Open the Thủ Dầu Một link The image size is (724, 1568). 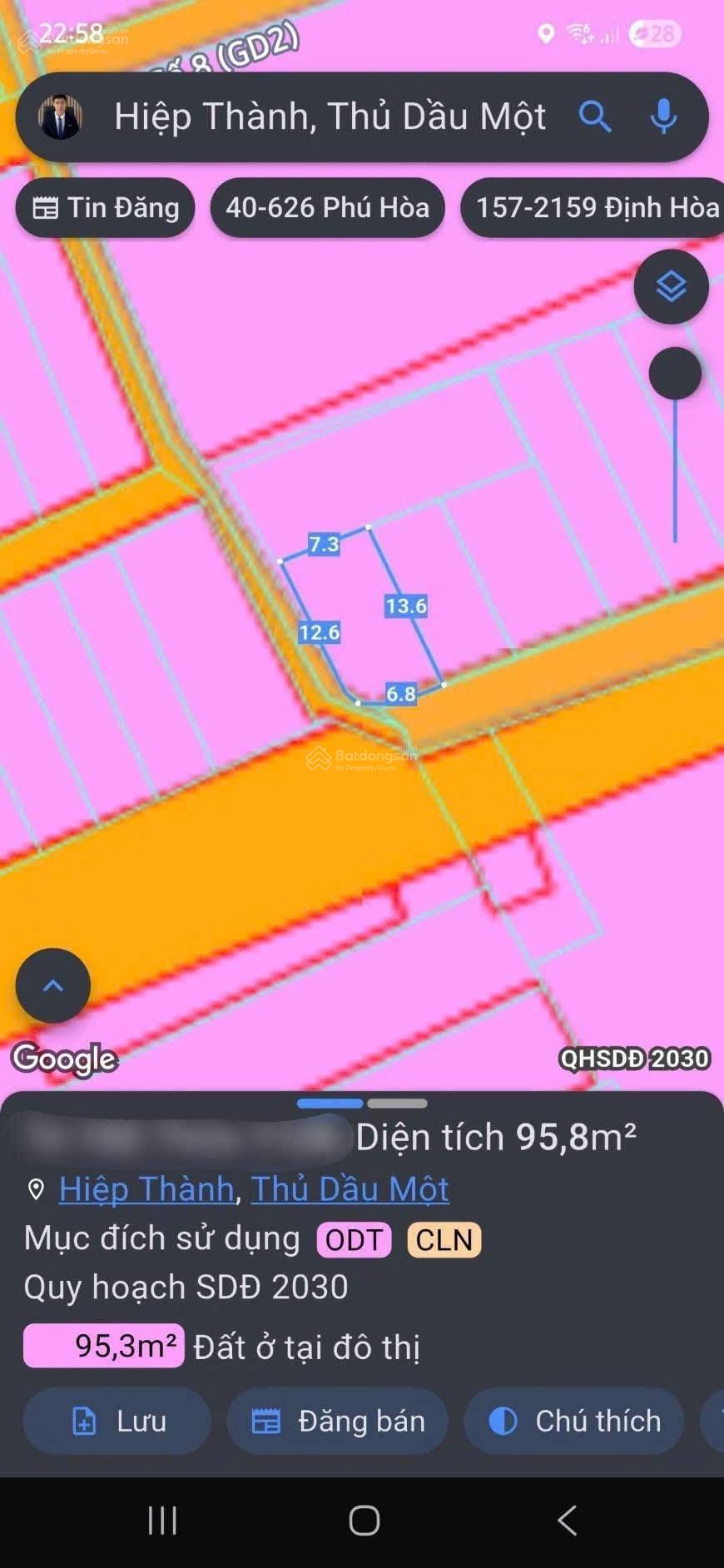350,1189
